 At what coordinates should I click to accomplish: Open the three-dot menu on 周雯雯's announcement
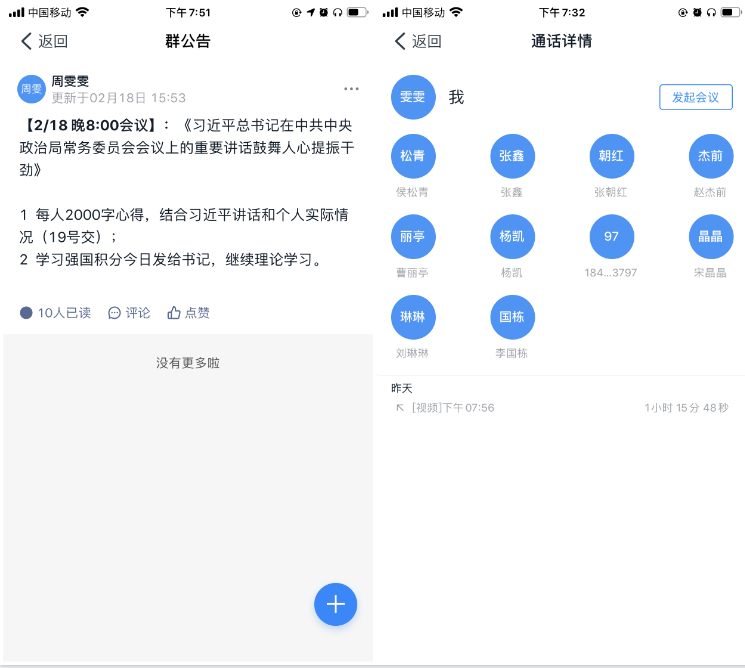pyautogui.click(x=351, y=89)
